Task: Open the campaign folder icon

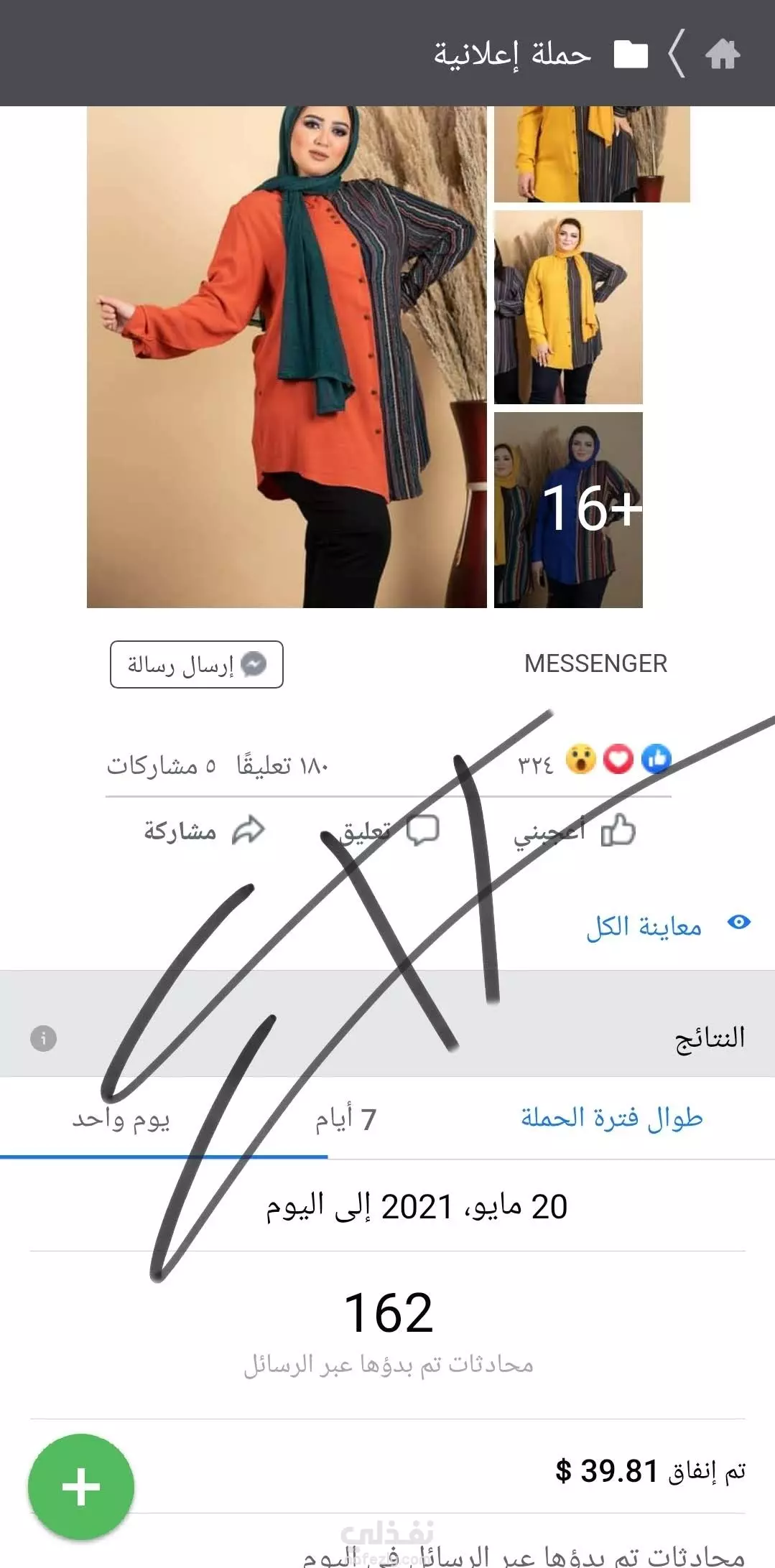Action: [631, 54]
